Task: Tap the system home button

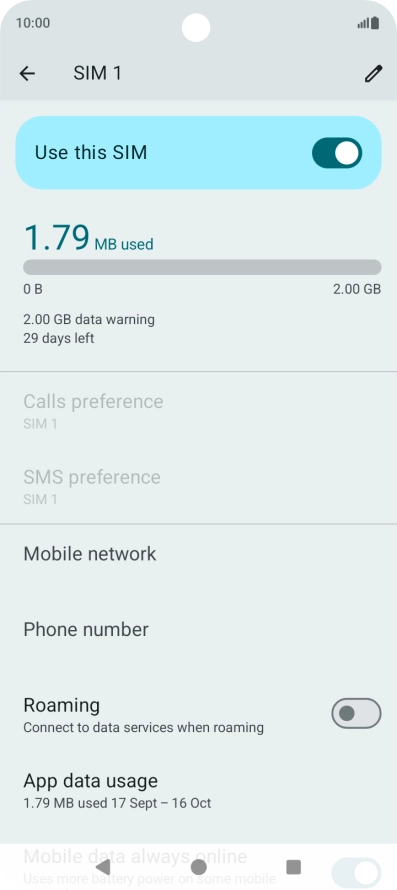Action: point(198,867)
